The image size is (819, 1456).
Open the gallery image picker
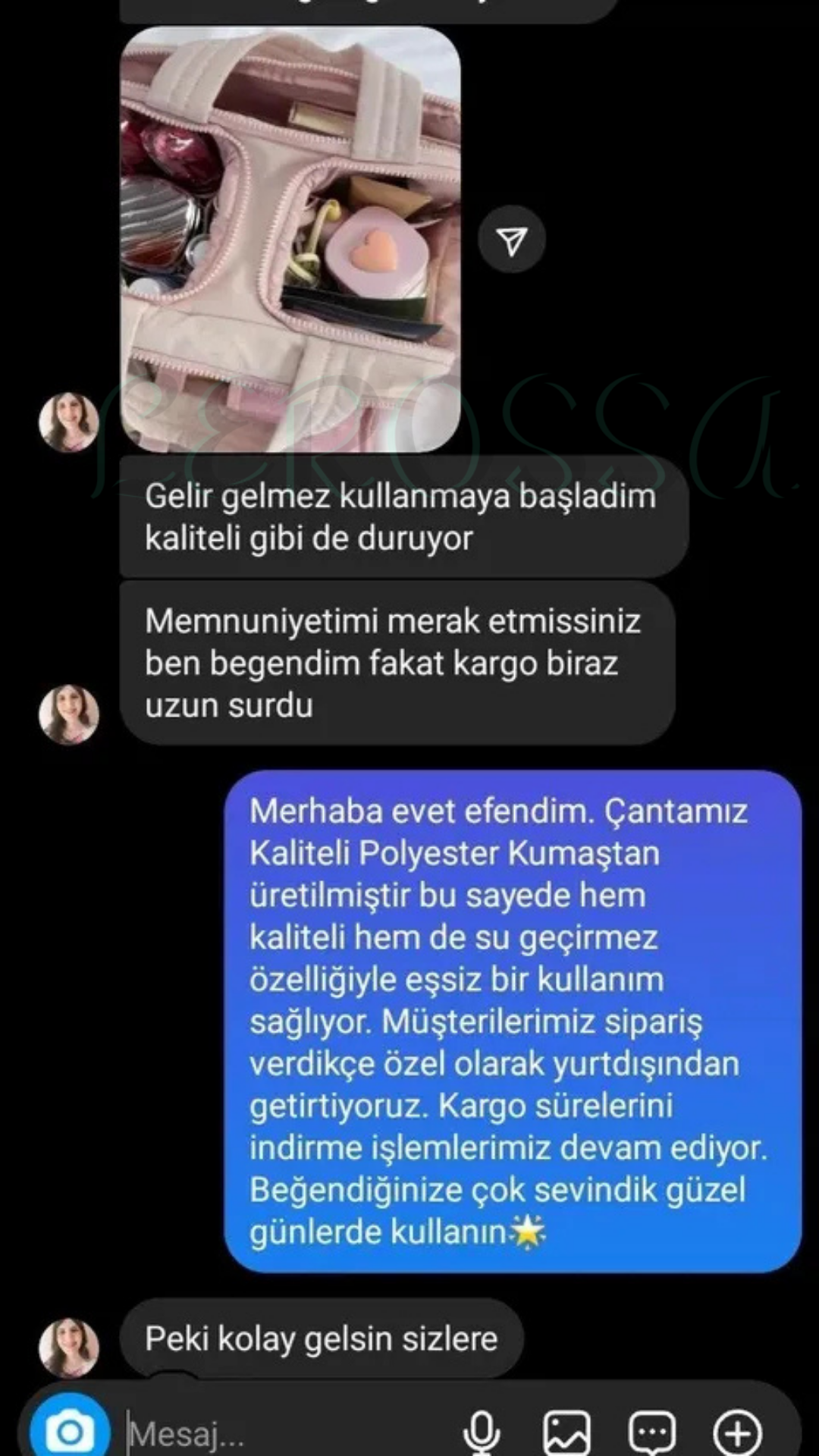566,1432
